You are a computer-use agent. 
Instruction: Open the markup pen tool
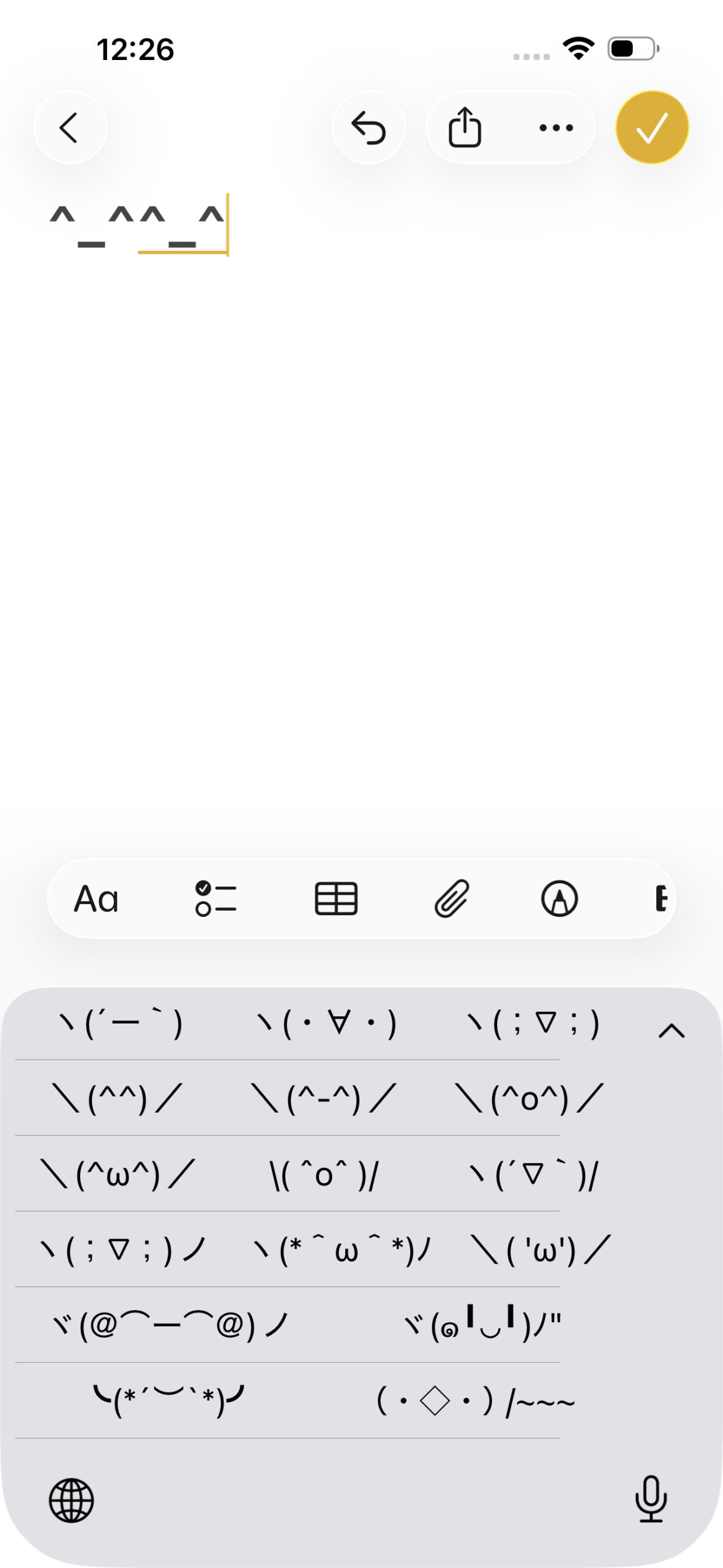pyautogui.click(x=559, y=899)
